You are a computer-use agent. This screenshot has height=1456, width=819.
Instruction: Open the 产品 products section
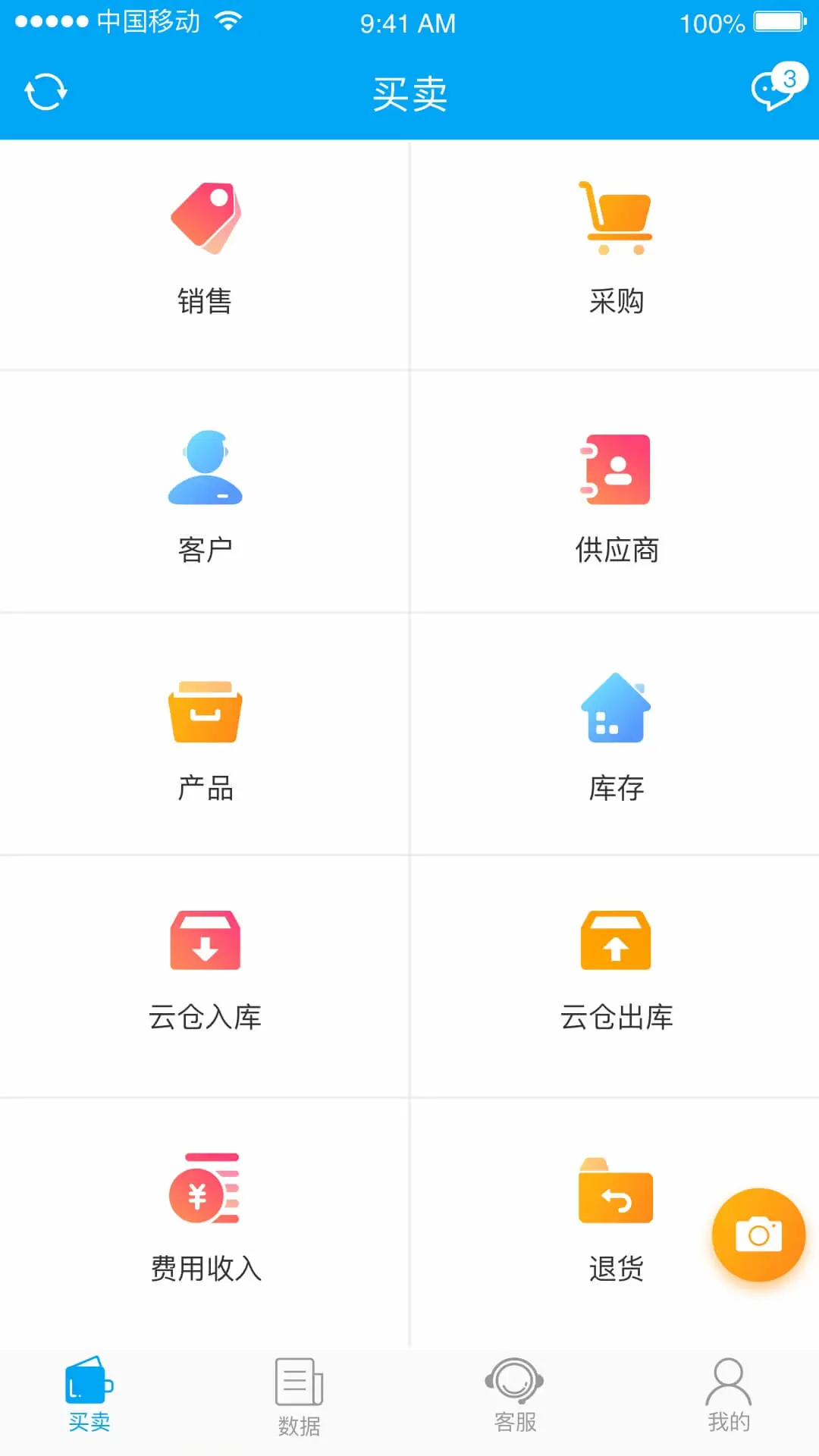click(205, 734)
